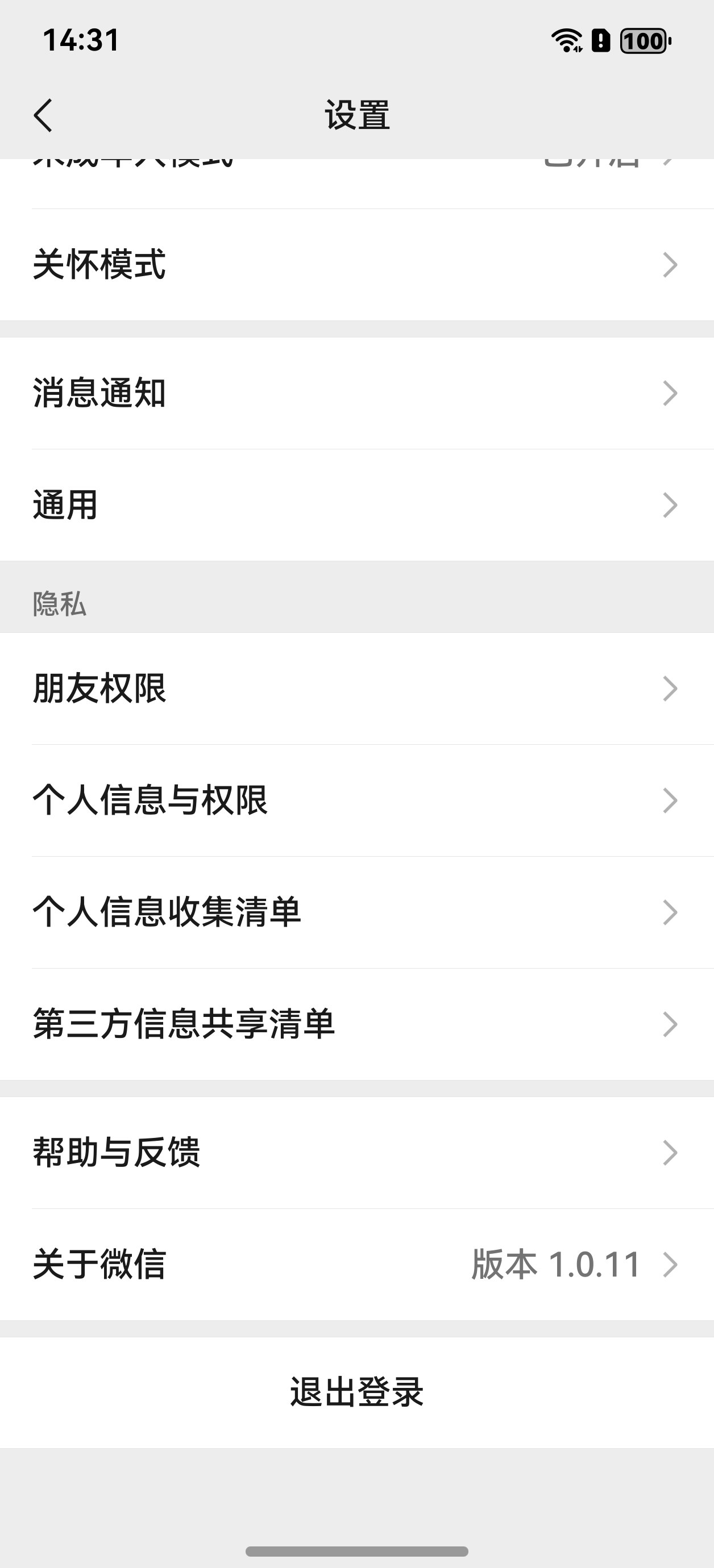Open the 通用 settings row
Viewport: 714px width, 1568px height.
pos(357,505)
